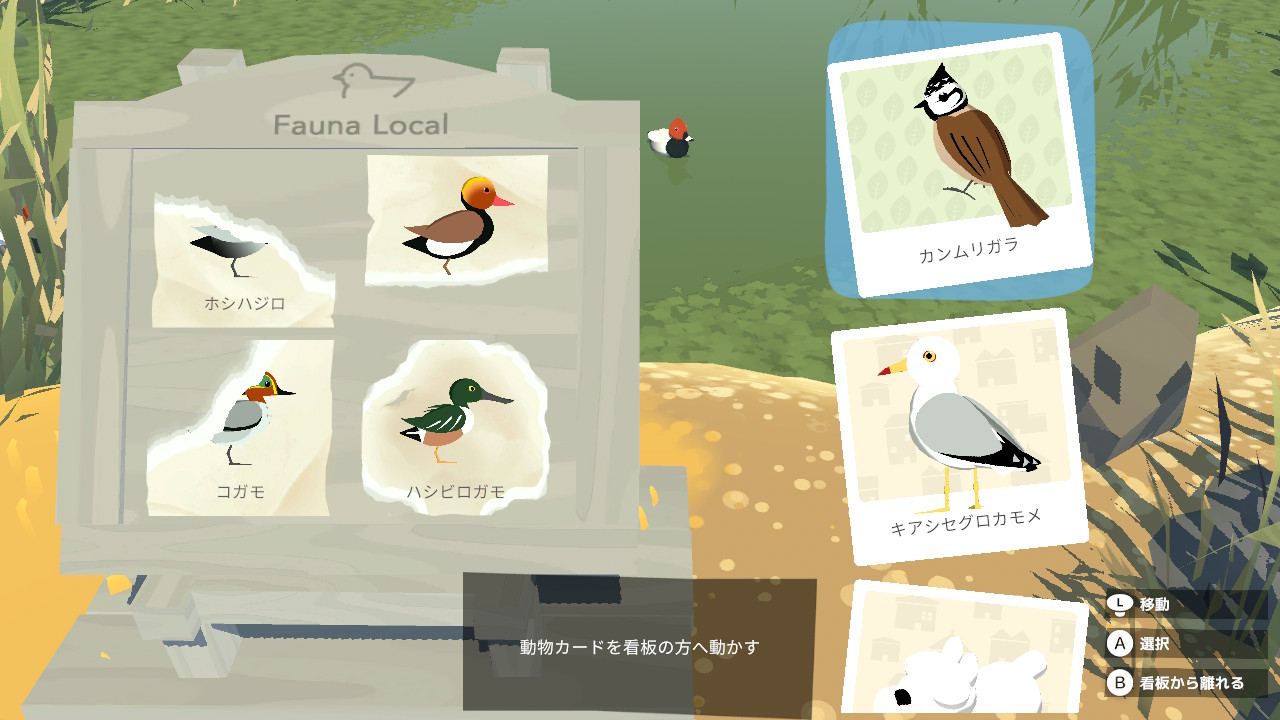The height and width of the screenshot is (720, 1280).
Task: Tap the unlabeled red-headed duck slot
Action: point(457,222)
